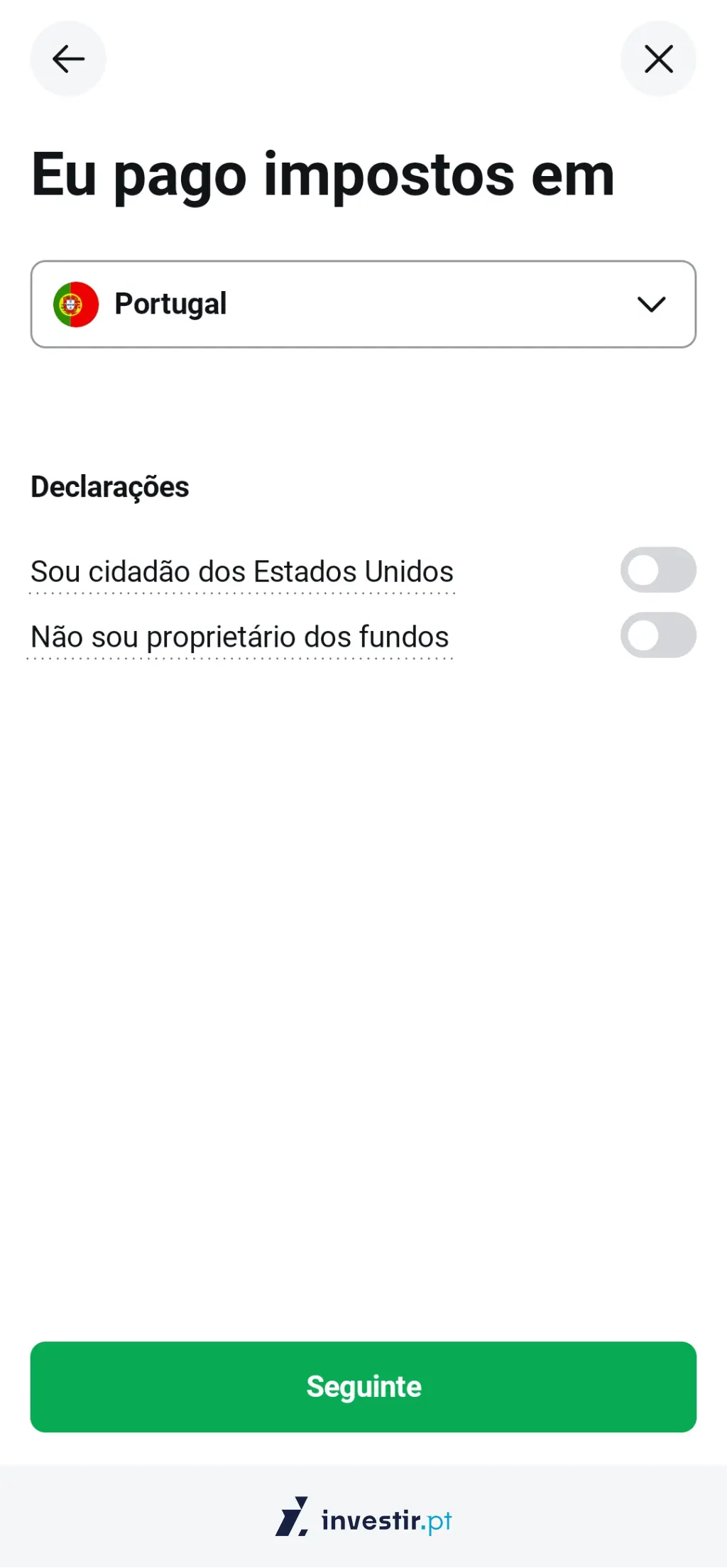Click the dropdown arrow in the tax country field
The image size is (727, 1568).
point(652,305)
